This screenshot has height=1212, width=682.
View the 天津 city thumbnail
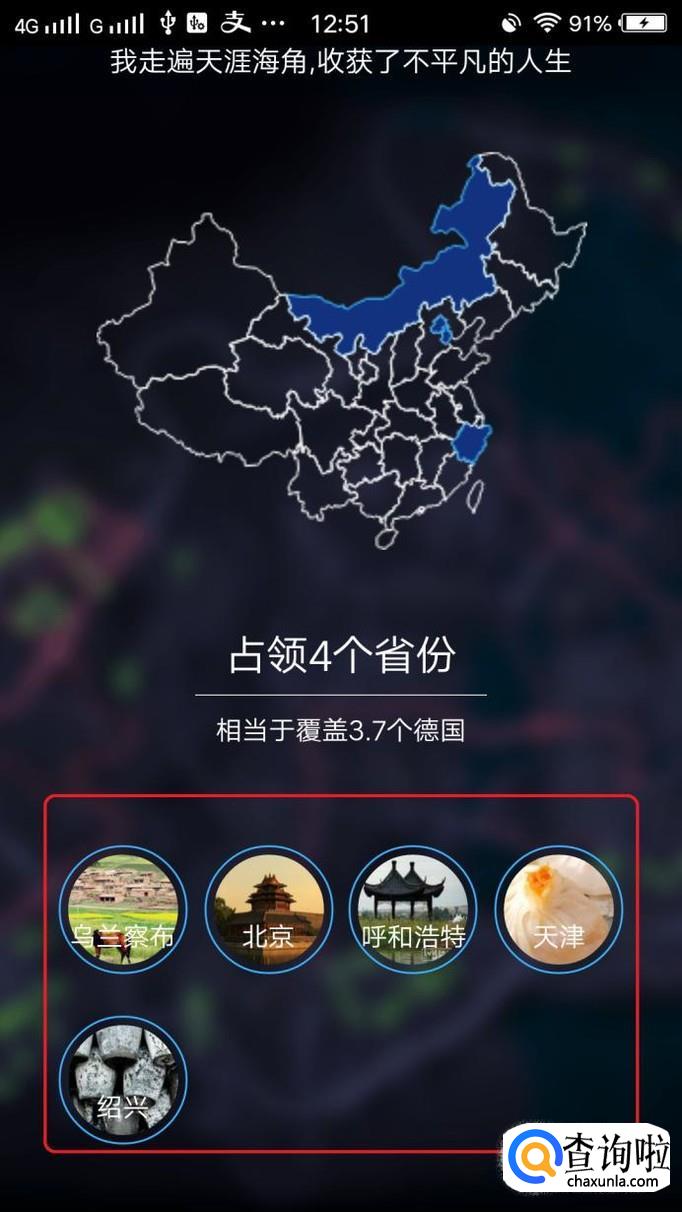558,909
